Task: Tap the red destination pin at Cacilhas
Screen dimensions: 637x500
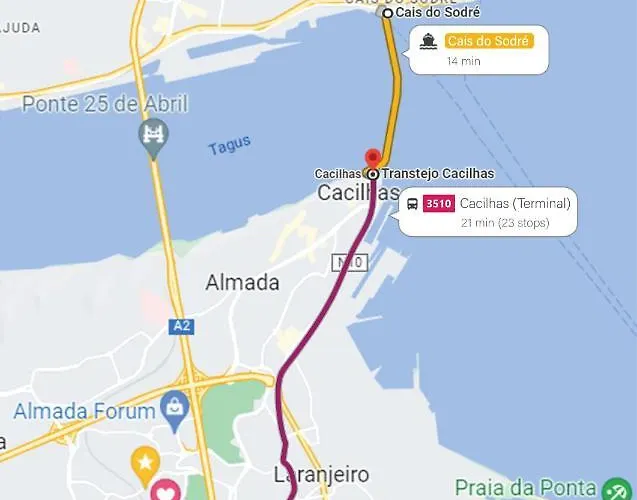Action: click(x=373, y=160)
